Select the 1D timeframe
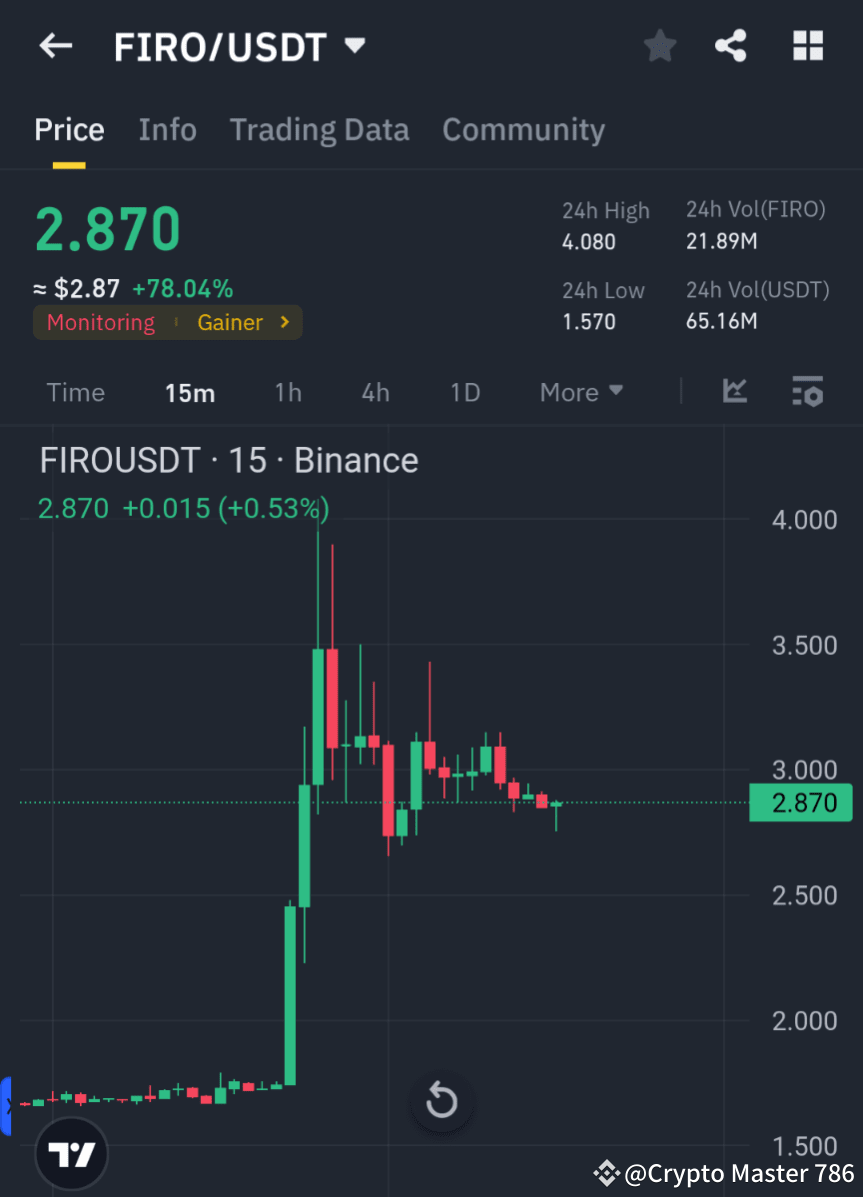This screenshot has width=863, height=1197. coord(465,392)
